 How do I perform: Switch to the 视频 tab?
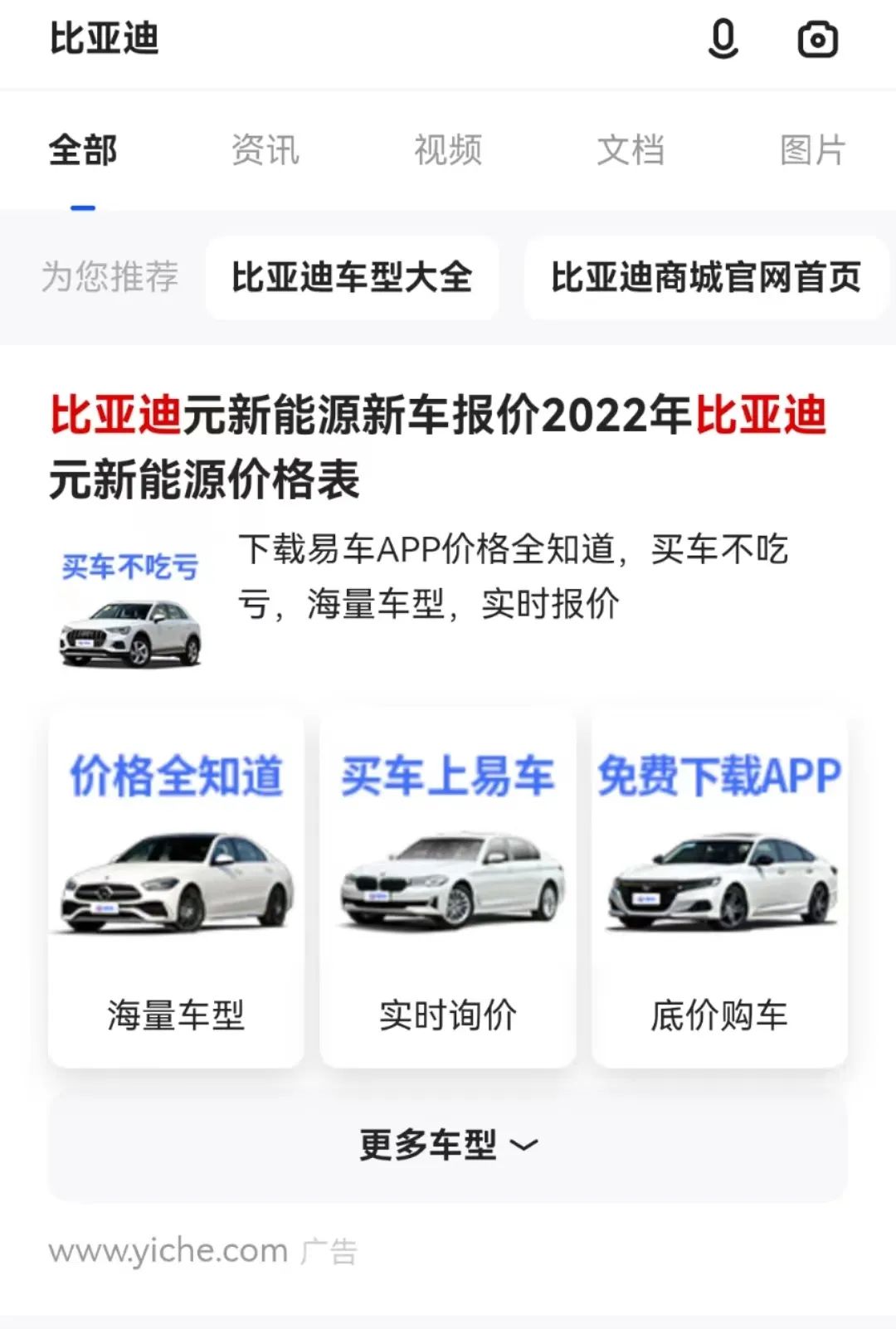(x=448, y=151)
